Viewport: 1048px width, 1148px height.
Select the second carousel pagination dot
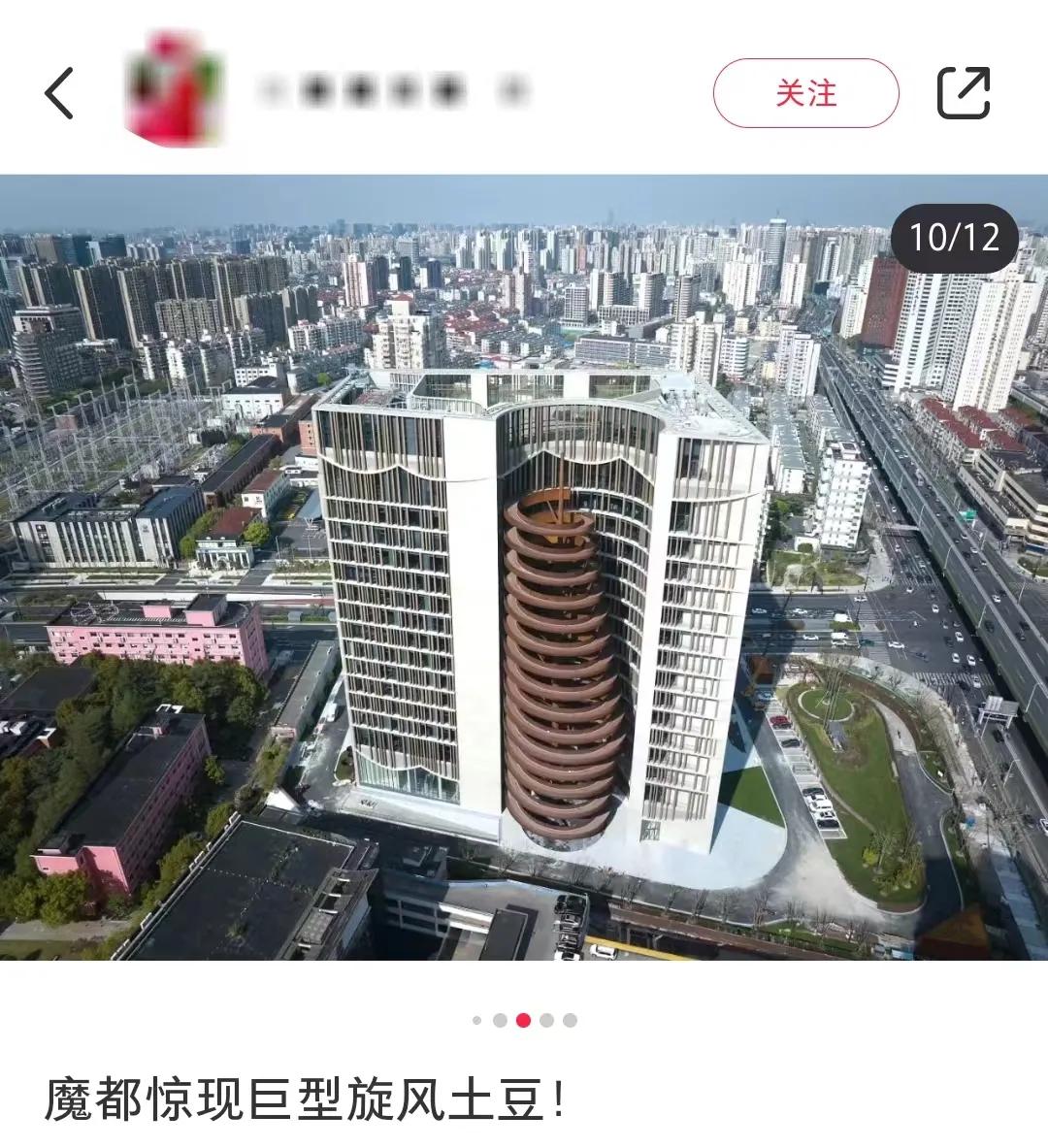499,1020
